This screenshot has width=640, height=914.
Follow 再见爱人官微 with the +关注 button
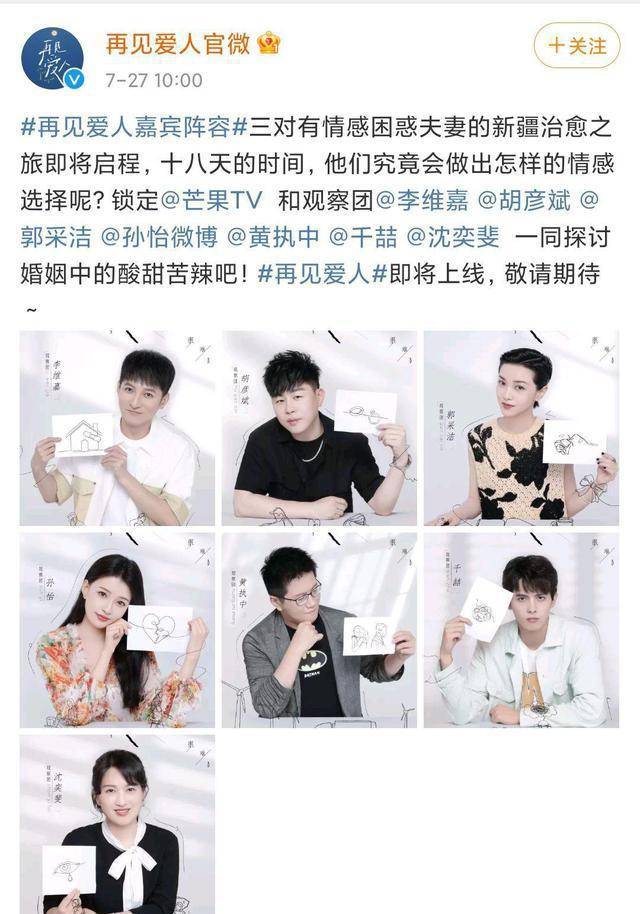577,45
